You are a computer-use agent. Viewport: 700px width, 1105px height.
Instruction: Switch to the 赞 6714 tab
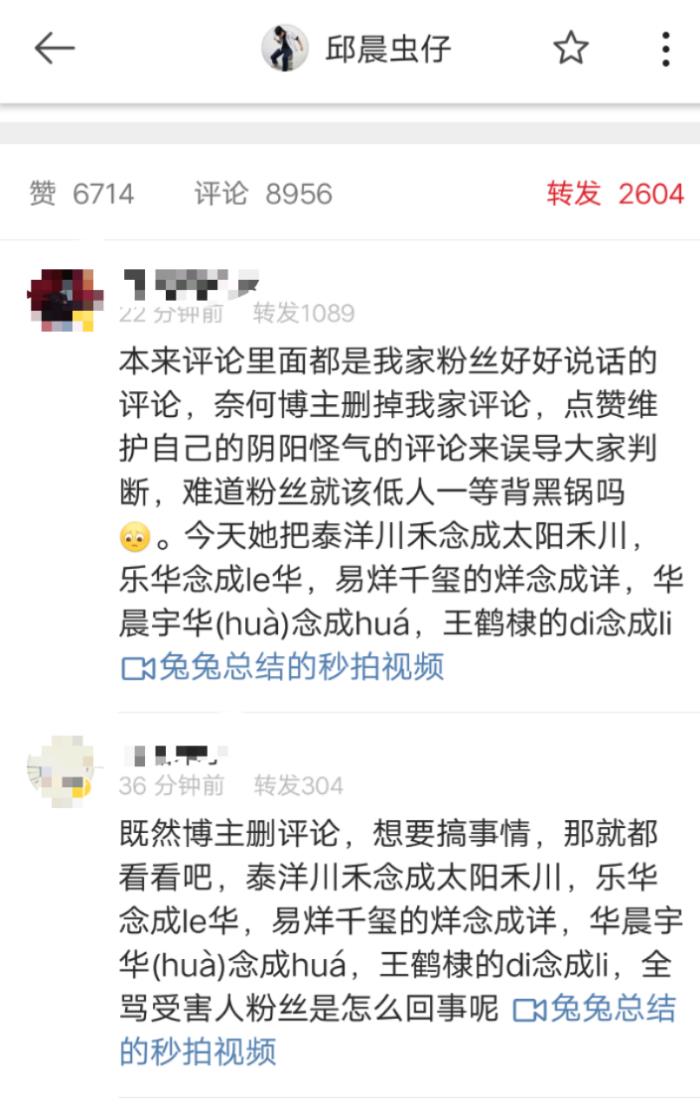[82, 193]
